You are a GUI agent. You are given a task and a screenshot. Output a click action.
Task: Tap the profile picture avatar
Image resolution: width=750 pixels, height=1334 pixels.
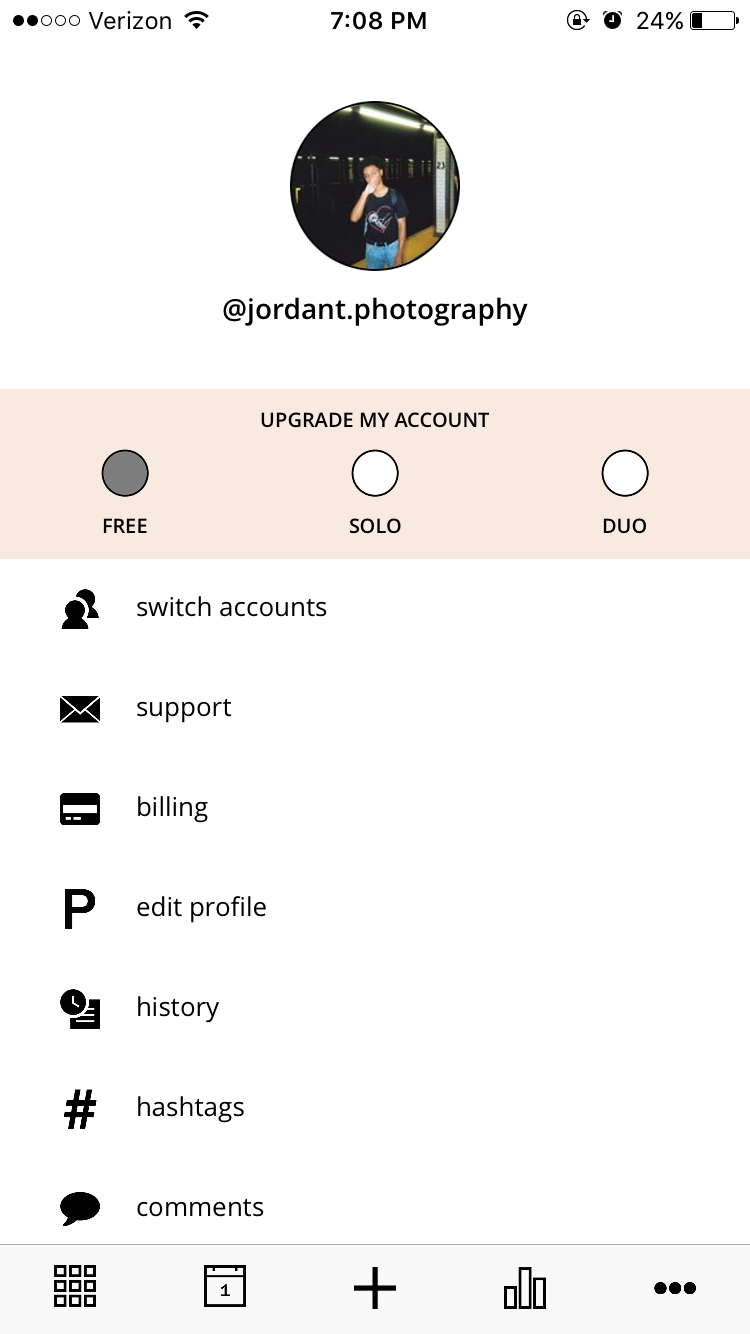click(x=375, y=186)
